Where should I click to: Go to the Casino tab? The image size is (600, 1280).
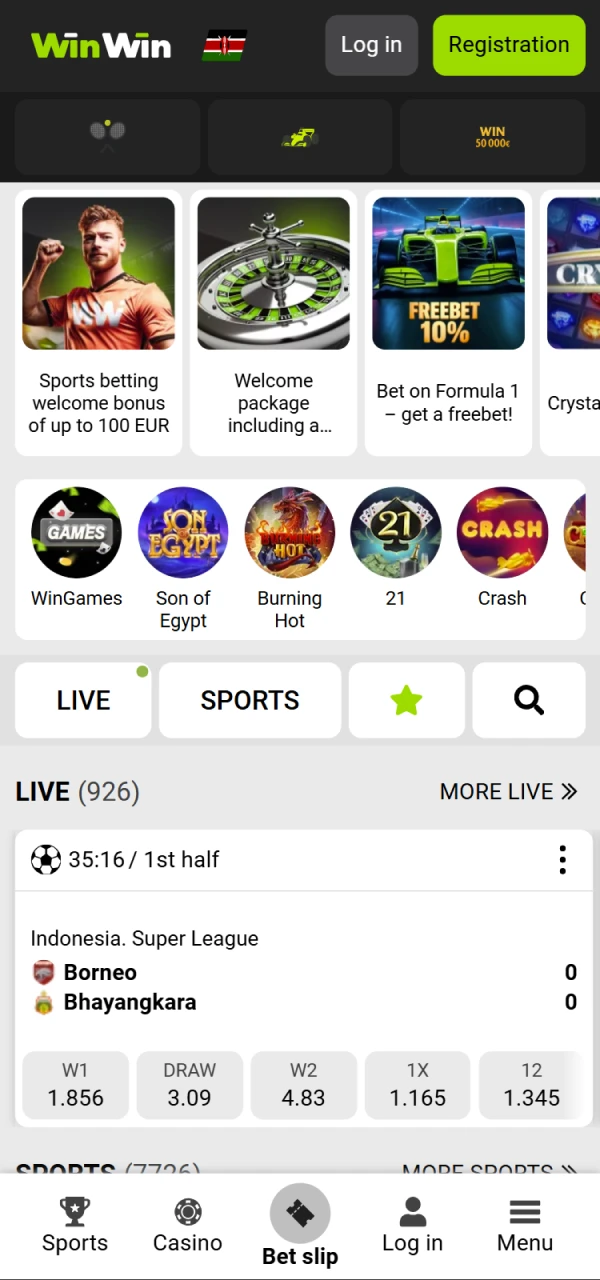pyautogui.click(x=187, y=1226)
